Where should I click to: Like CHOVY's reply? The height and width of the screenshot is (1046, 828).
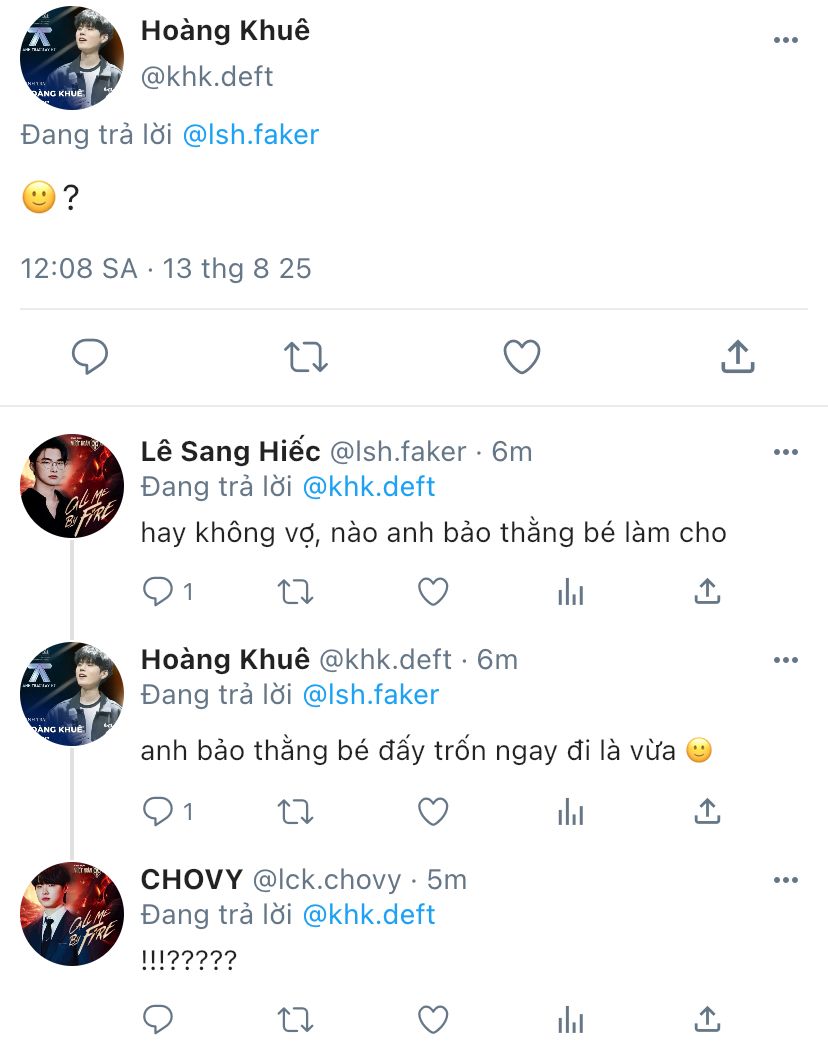point(433,1019)
